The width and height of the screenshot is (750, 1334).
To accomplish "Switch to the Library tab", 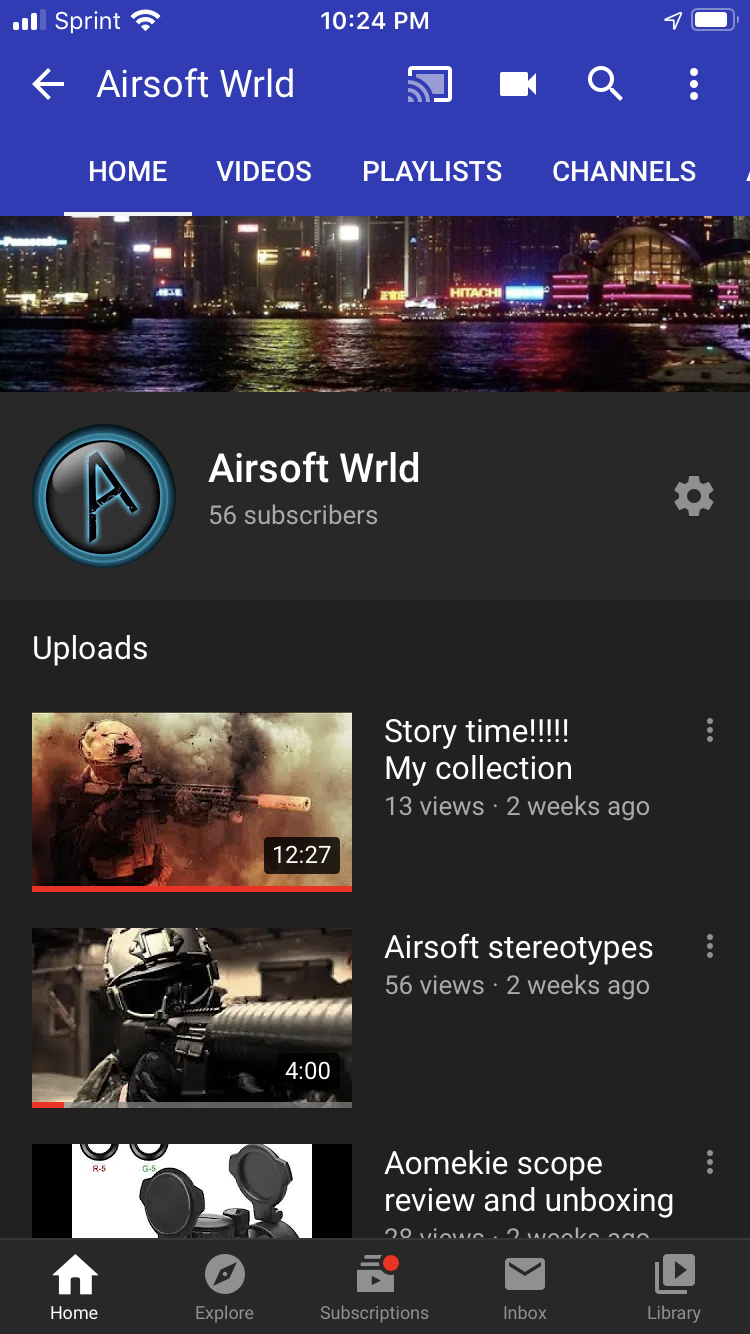I will click(674, 1288).
